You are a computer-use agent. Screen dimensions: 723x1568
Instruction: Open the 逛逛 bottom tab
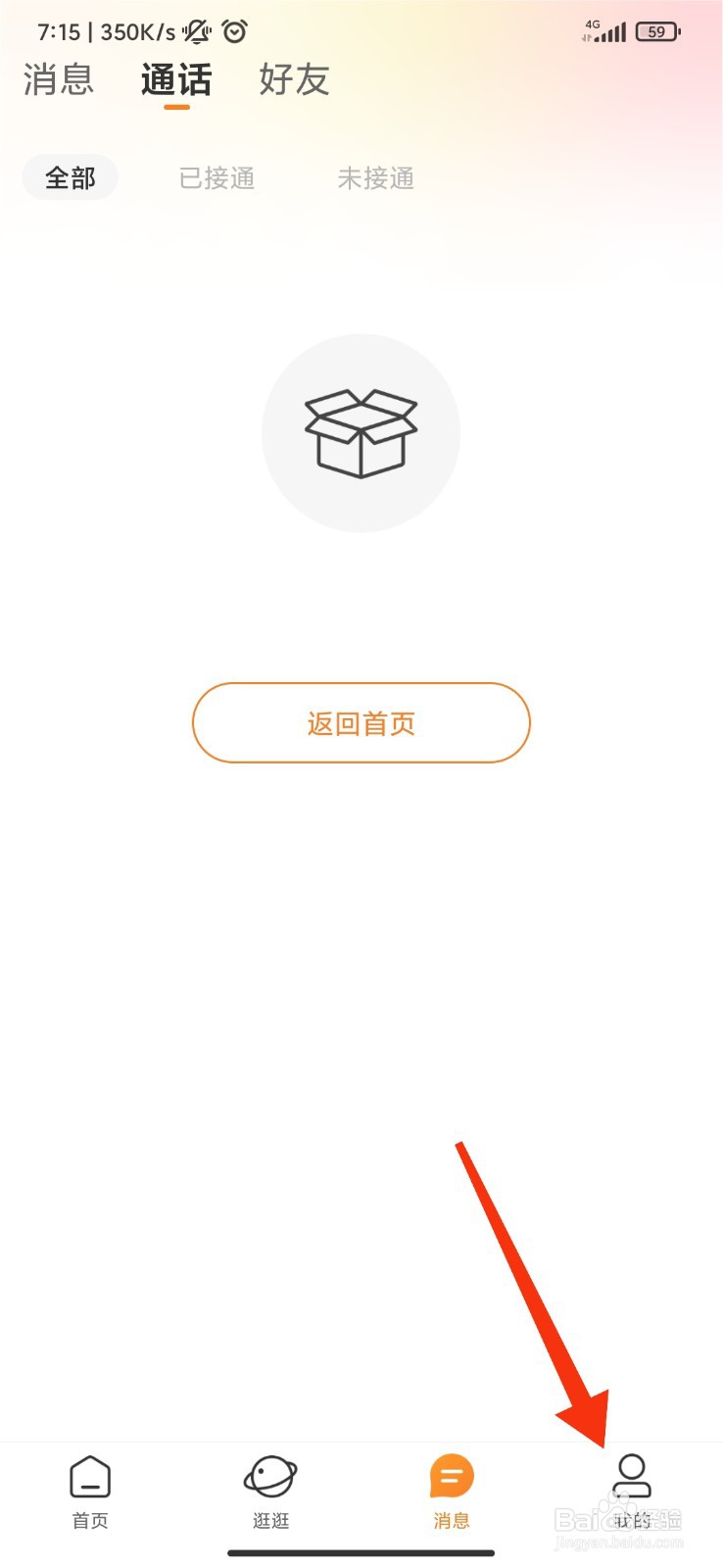click(271, 1492)
